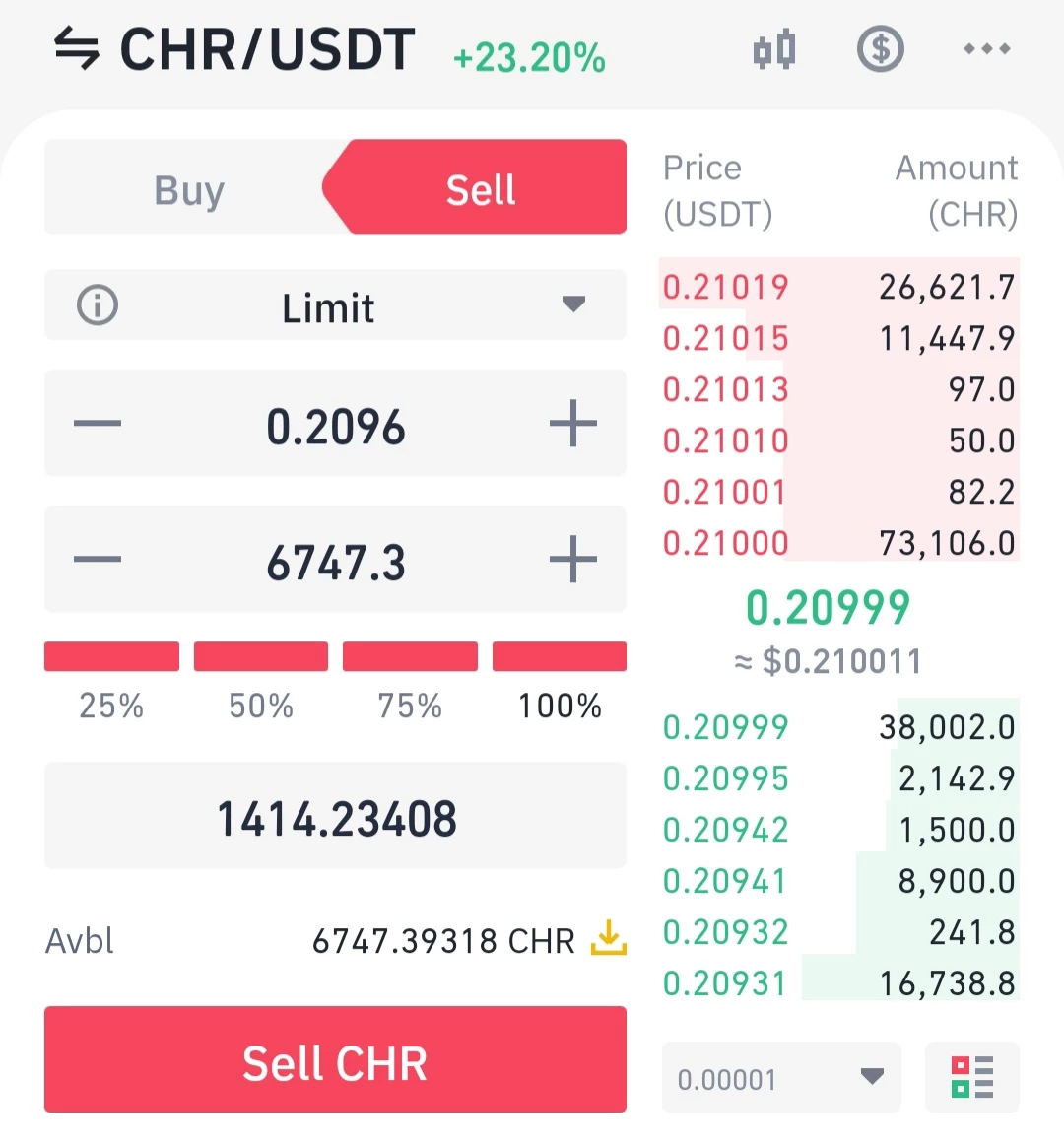The height and width of the screenshot is (1147, 1064).
Task: Choose the 50% amount segment
Action: (261, 656)
